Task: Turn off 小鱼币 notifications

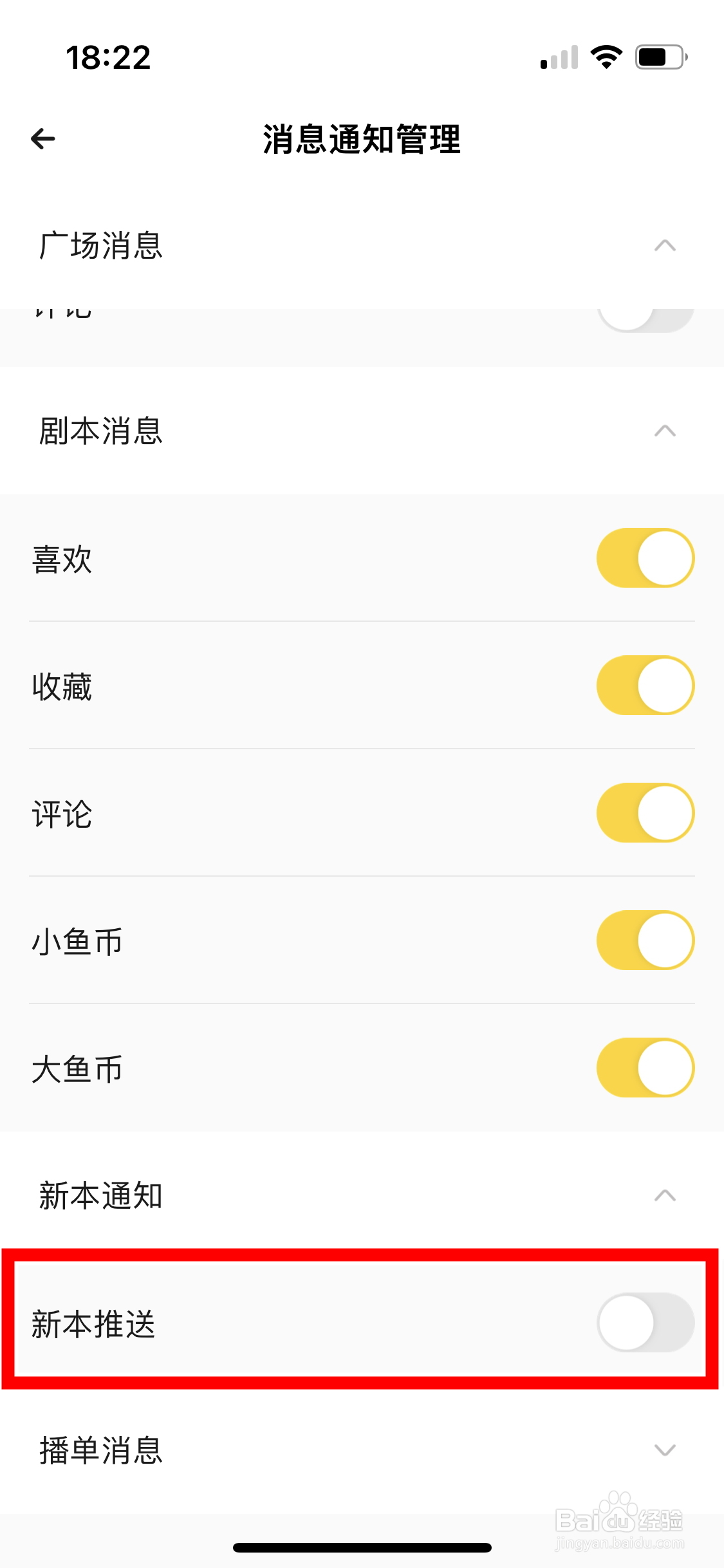Action: [x=644, y=940]
